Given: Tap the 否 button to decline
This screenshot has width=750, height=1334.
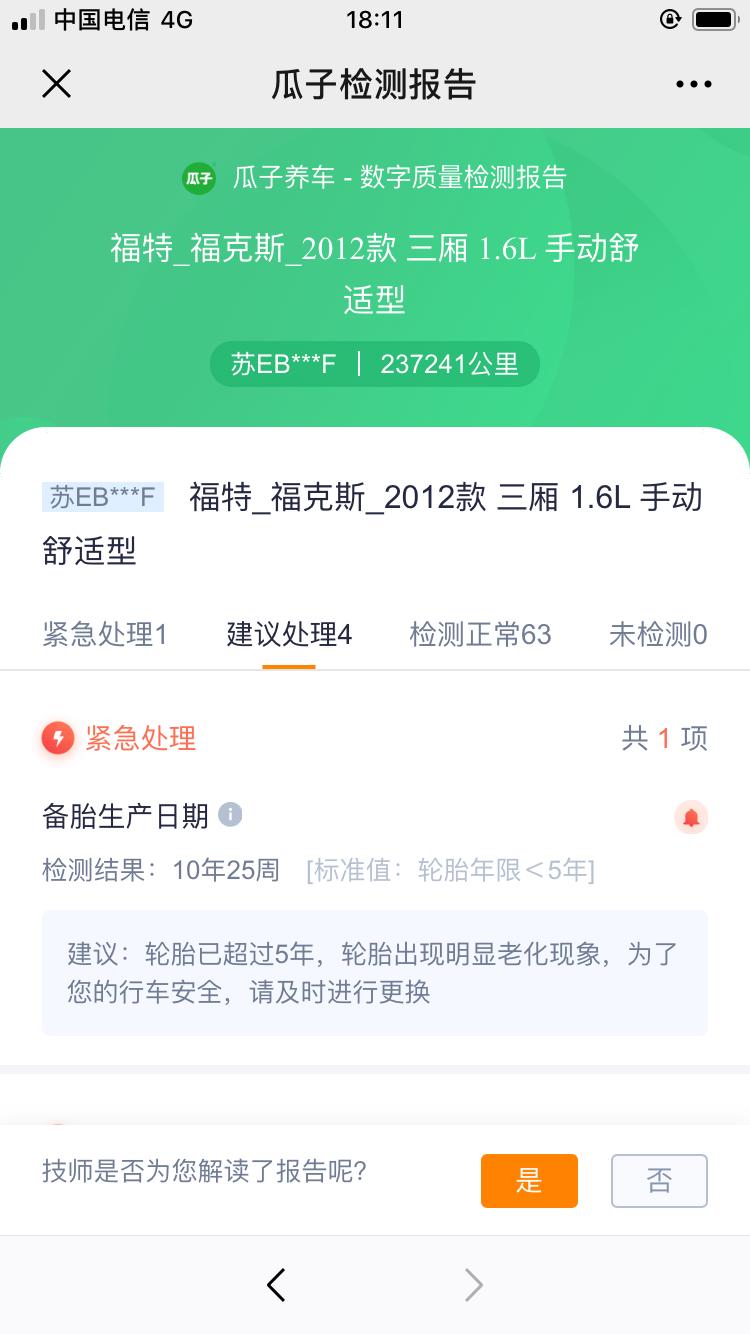Looking at the screenshot, I should point(659,1180).
